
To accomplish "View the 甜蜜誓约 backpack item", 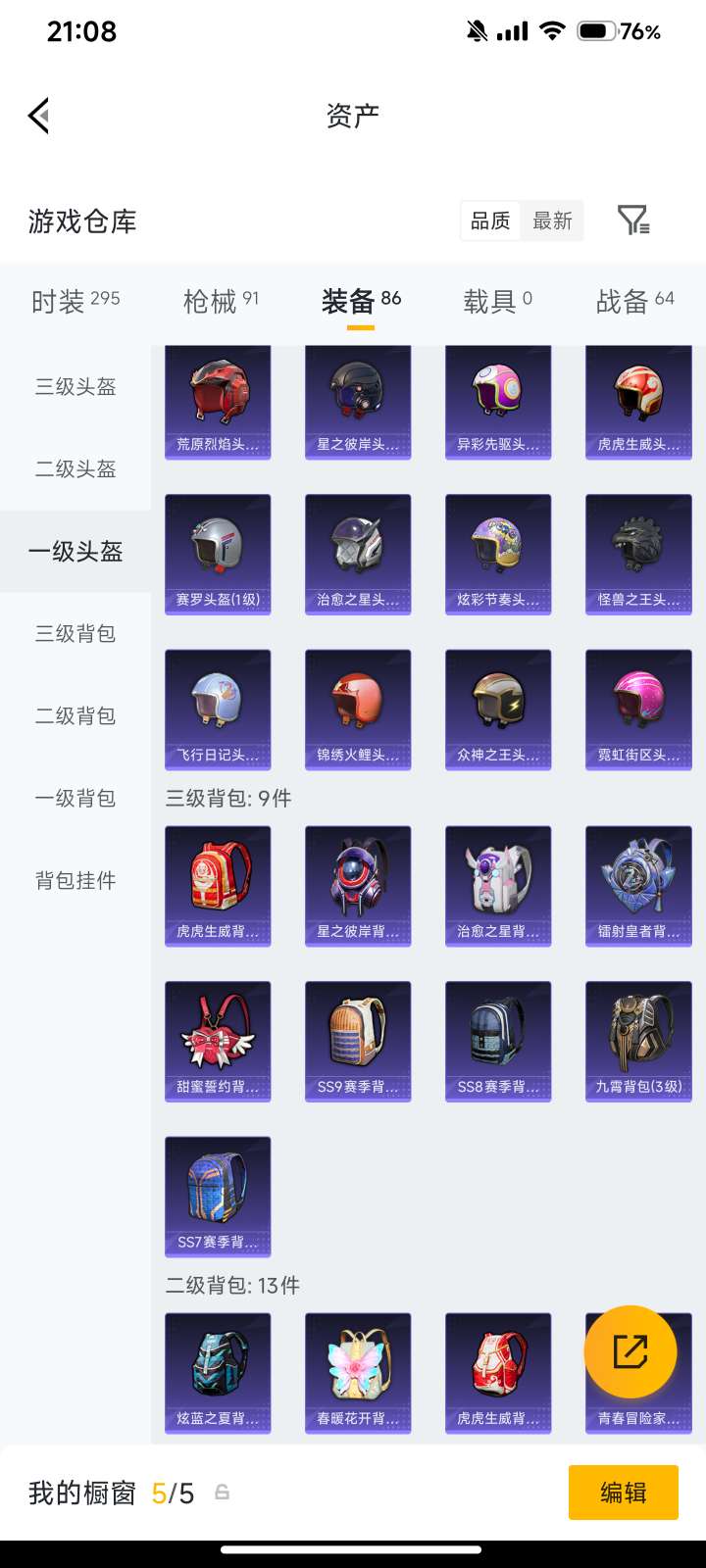I will pos(218,1041).
